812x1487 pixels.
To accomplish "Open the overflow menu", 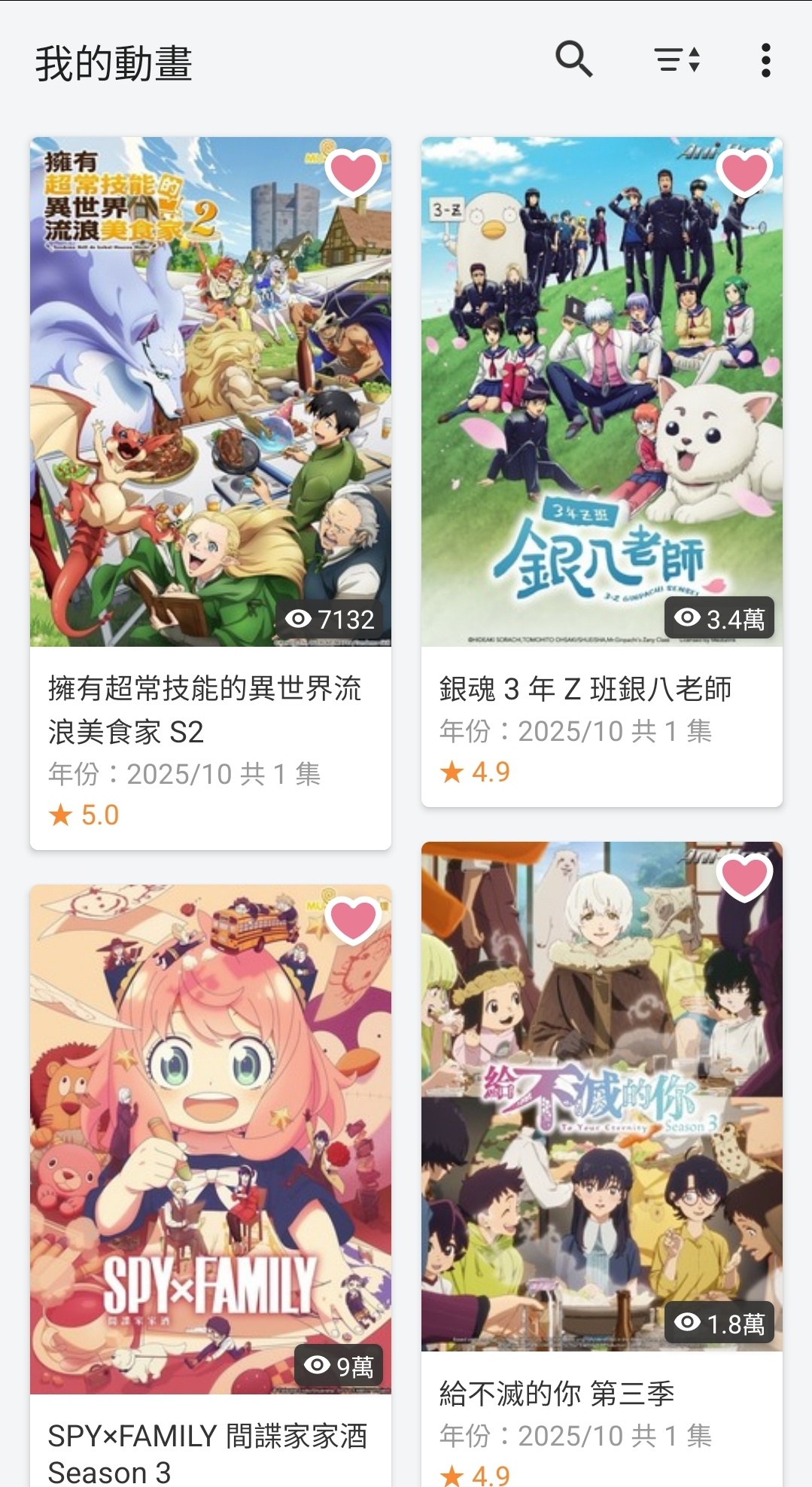I will 765,59.
